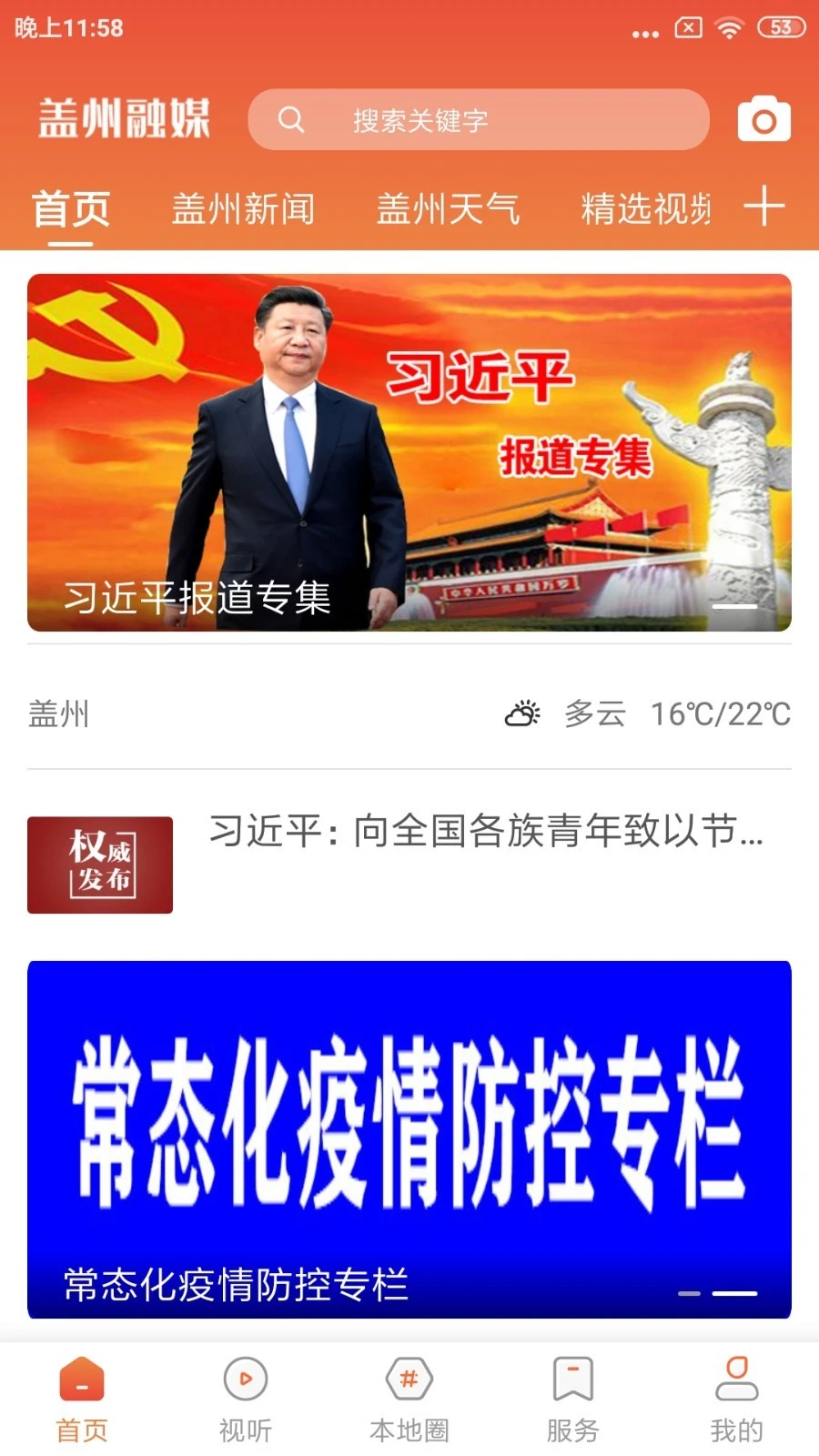819x1456 pixels.
Task: Open the 习近平报道专集 banner
Action: click(409, 450)
